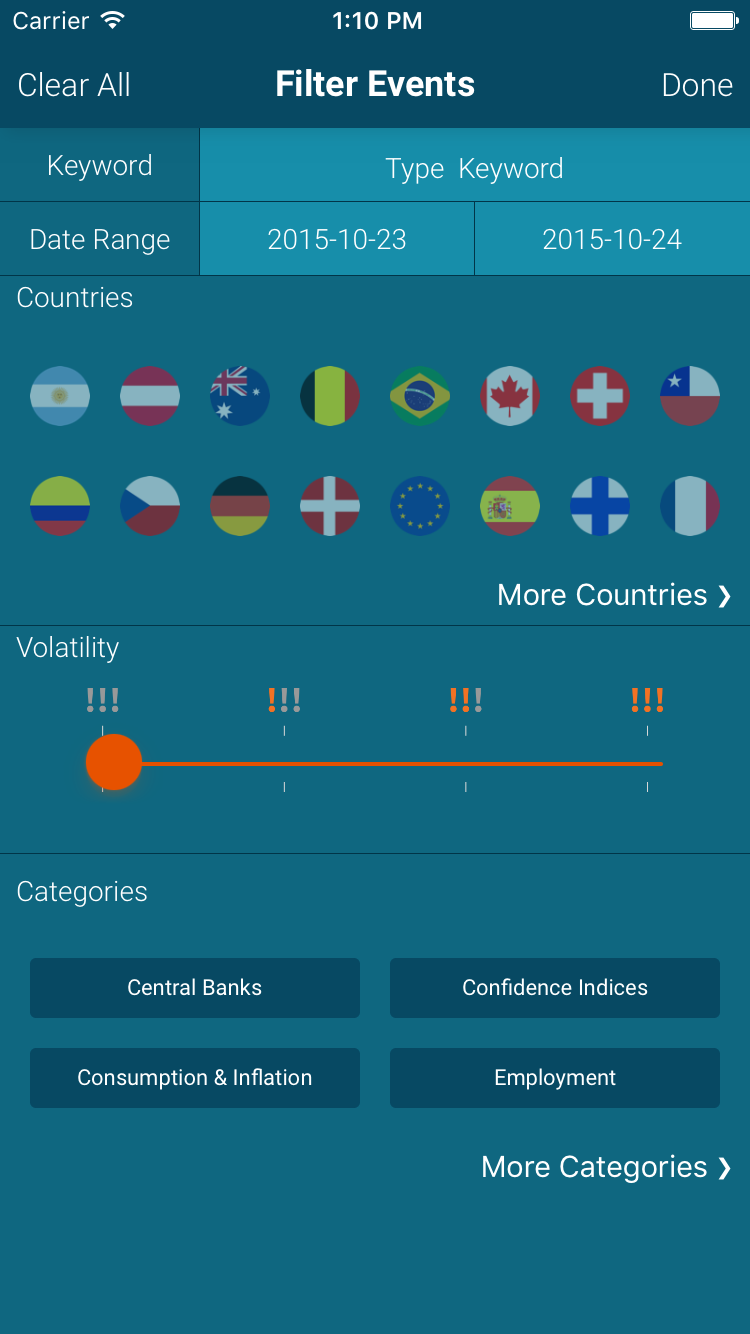
Task: Select the Canada flag
Action: 510,396
